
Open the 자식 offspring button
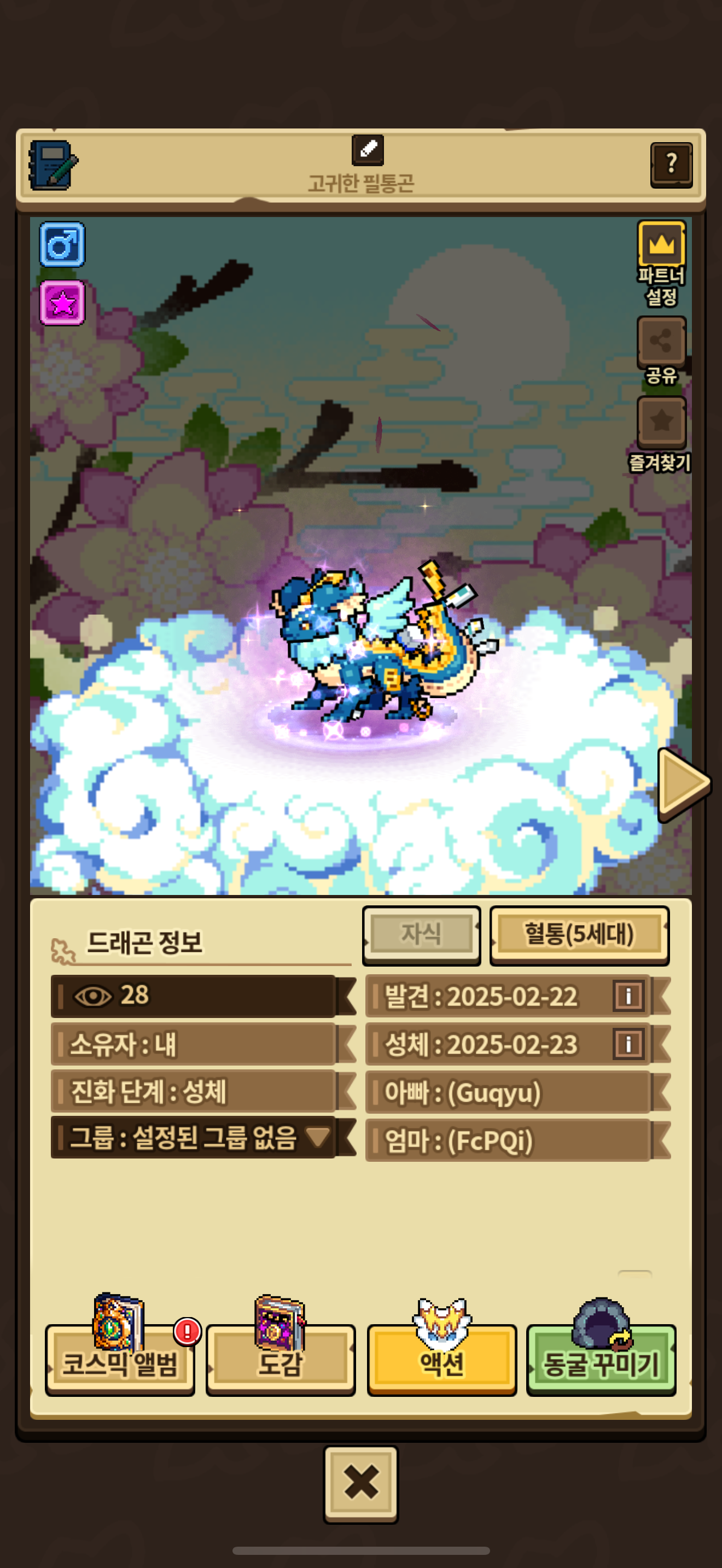[421, 934]
